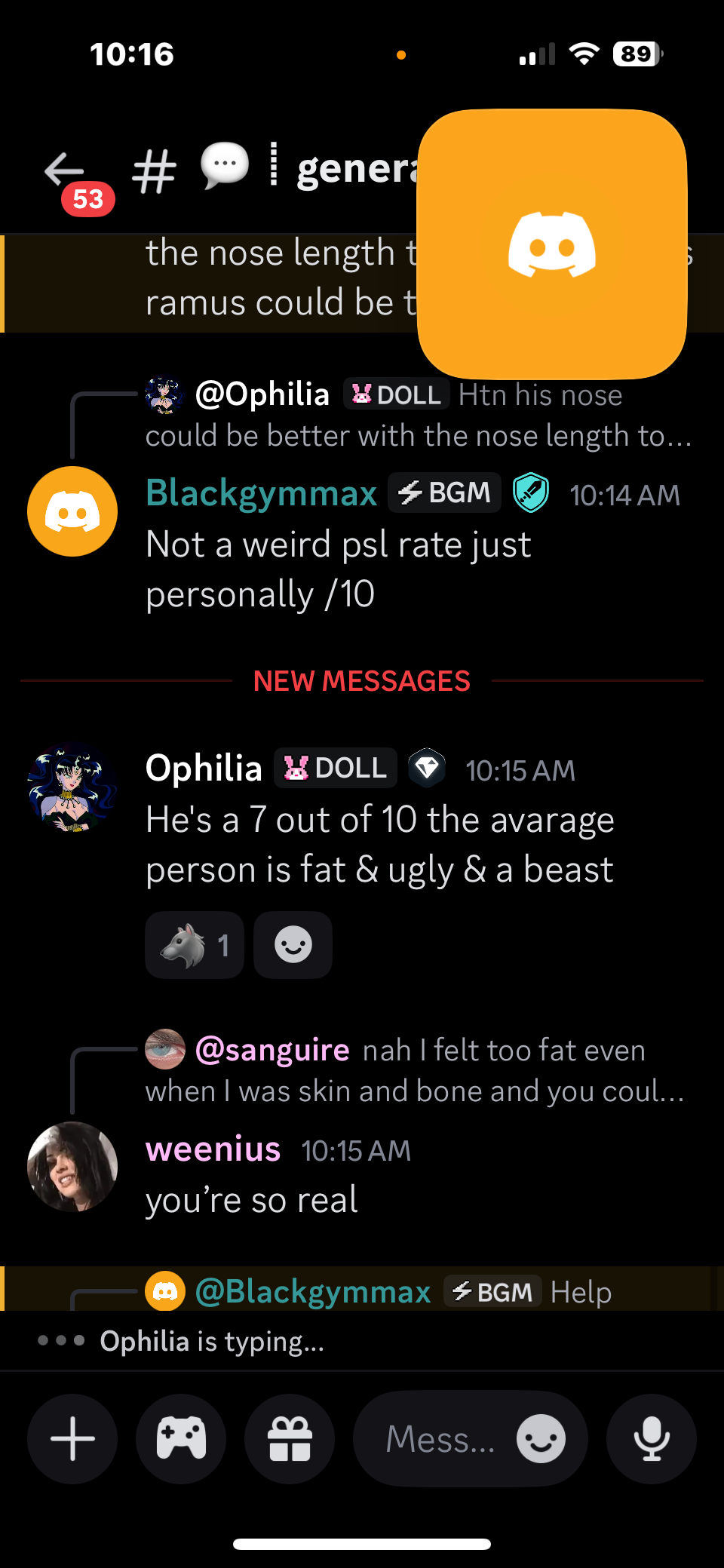Open Blackgymmax's profile avatar
The image size is (724, 1568).
tap(72, 512)
